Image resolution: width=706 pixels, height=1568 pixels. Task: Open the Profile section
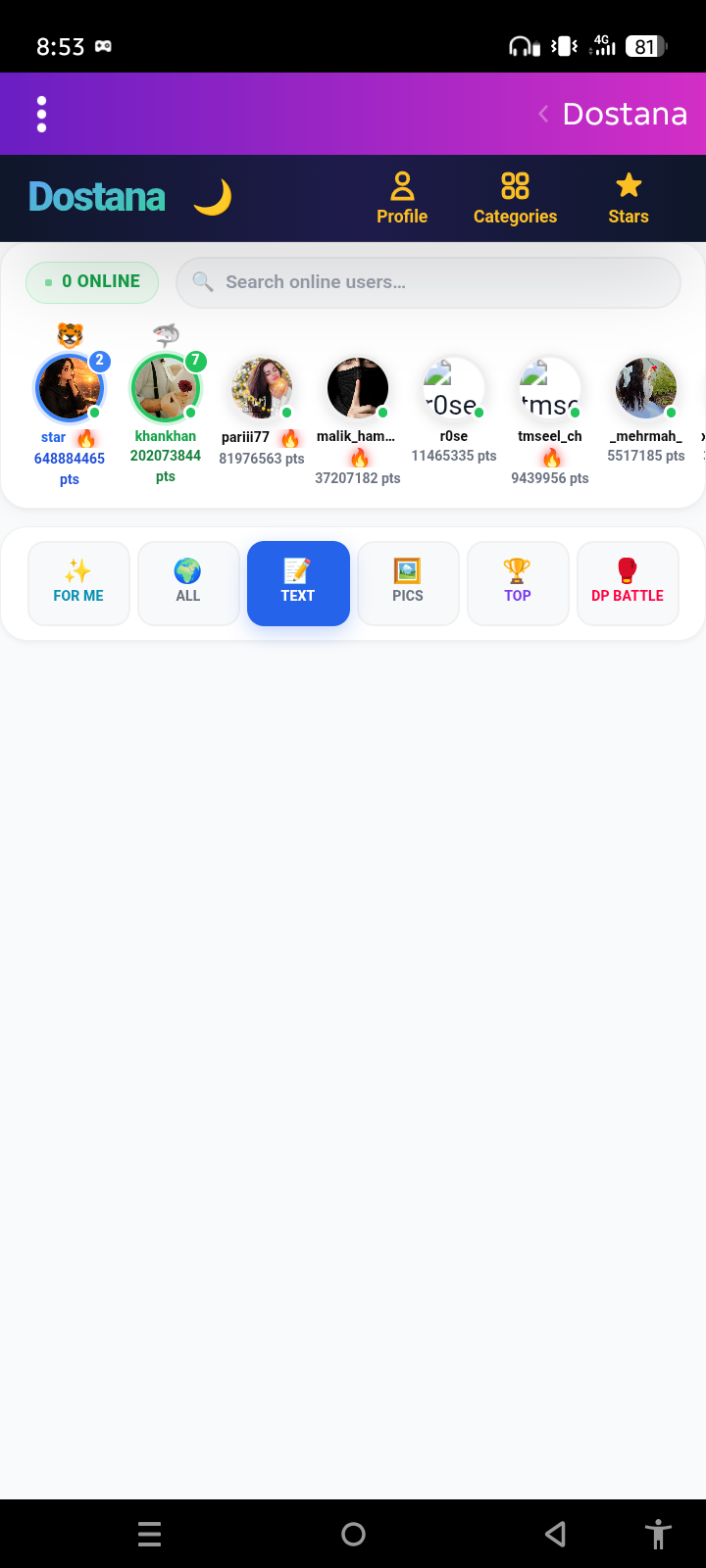[x=402, y=198]
